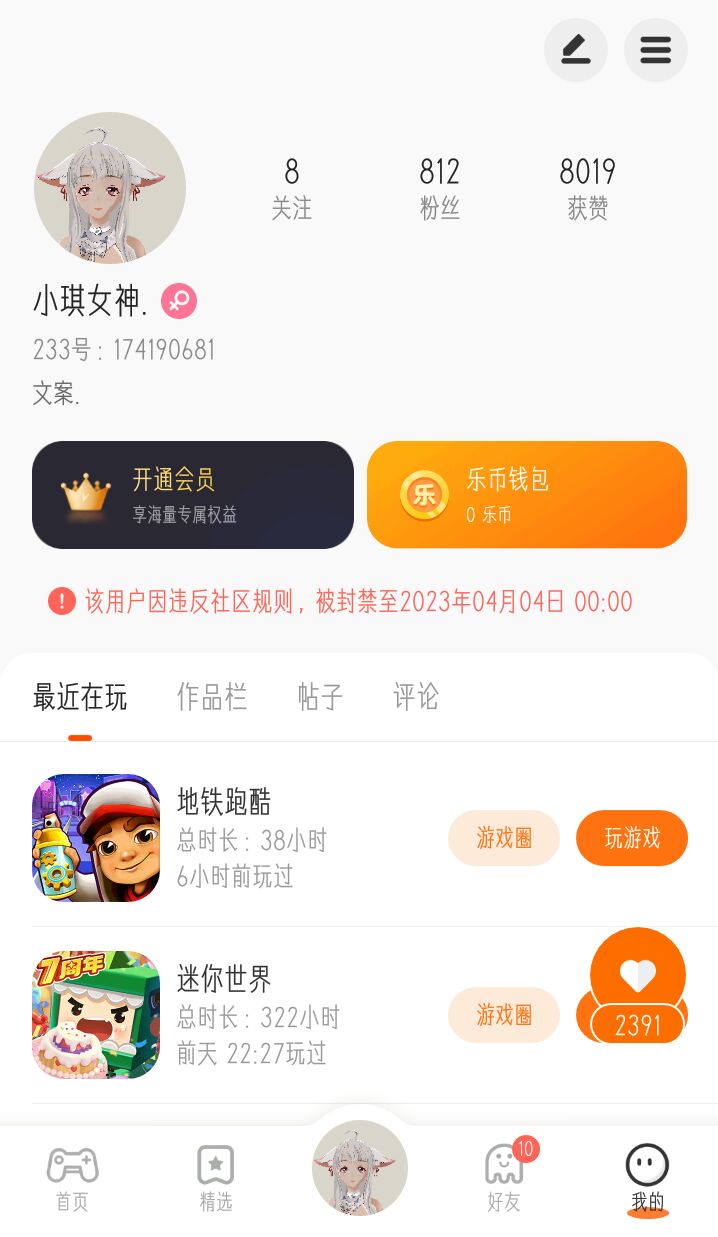Open 游戏圈 for 地铁跑酷
Image resolution: width=718 pixels, height=1237 pixels.
(x=504, y=838)
